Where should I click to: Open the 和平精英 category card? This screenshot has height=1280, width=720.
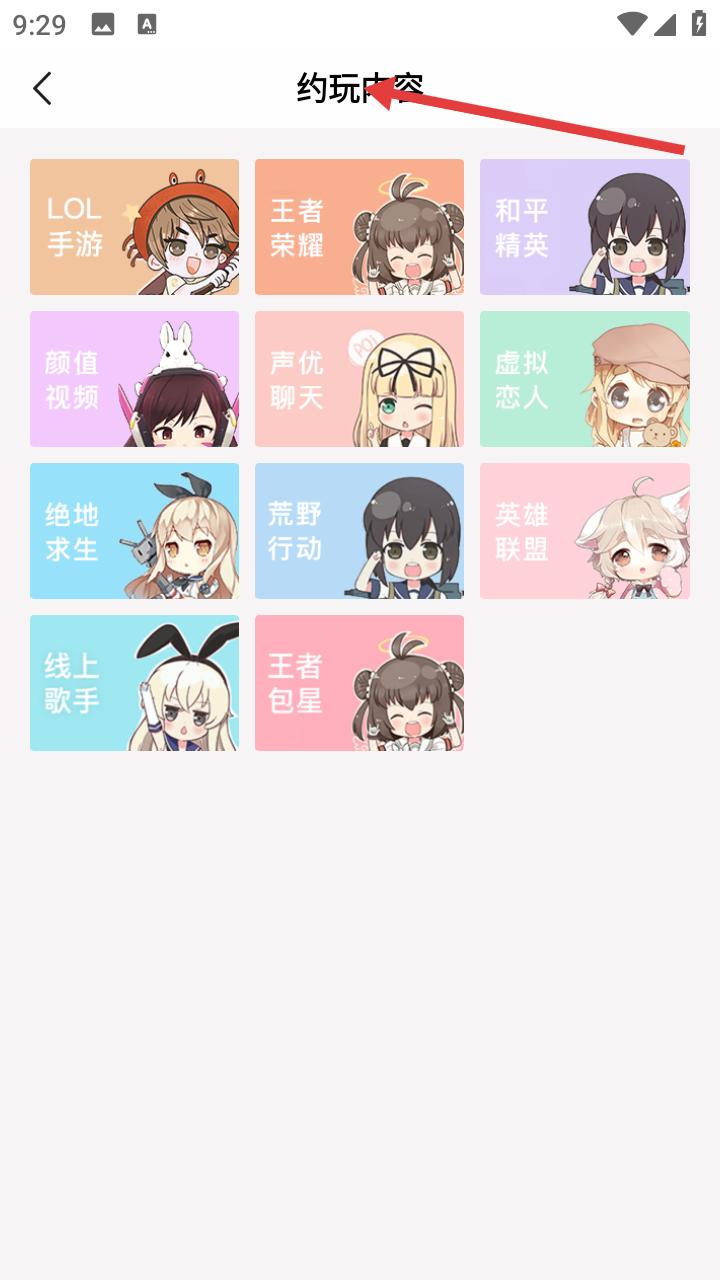(x=584, y=227)
